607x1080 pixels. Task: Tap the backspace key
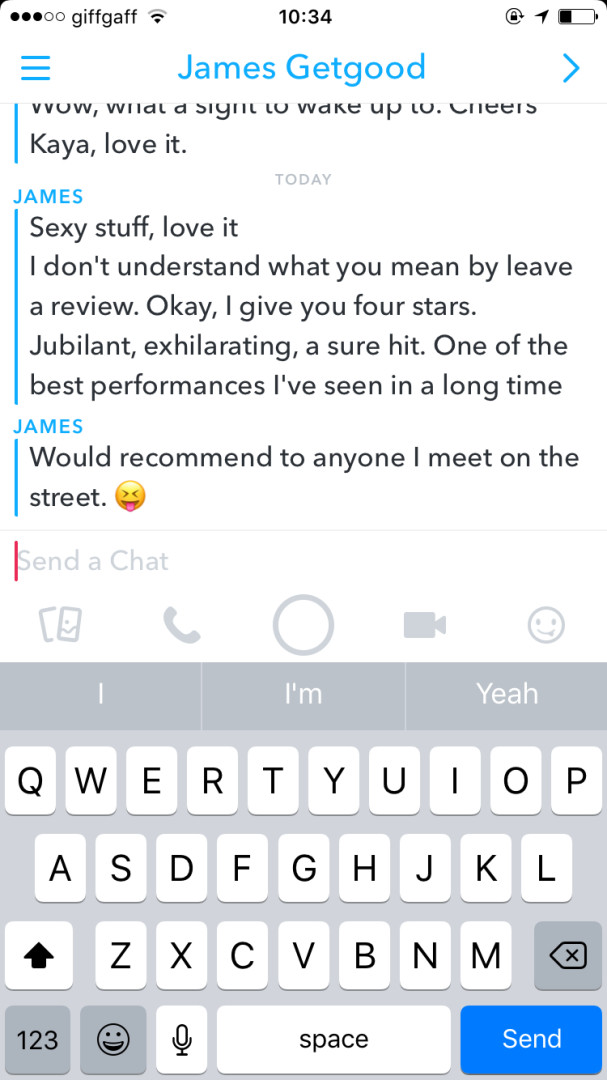coord(567,957)
